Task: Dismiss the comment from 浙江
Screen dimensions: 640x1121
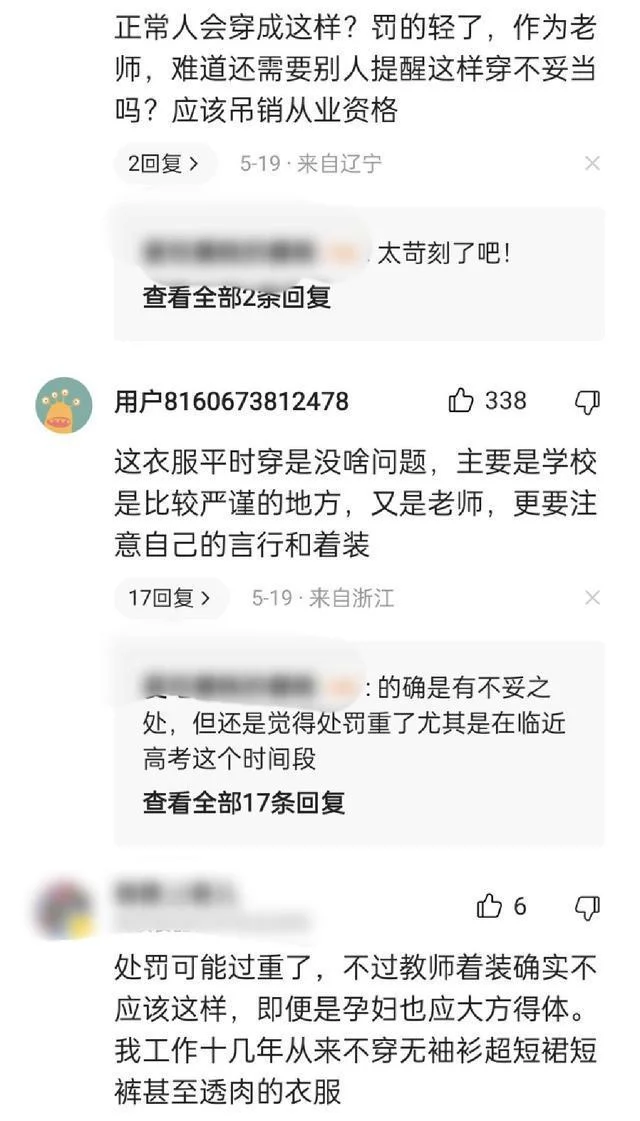Action: (592, 598)
